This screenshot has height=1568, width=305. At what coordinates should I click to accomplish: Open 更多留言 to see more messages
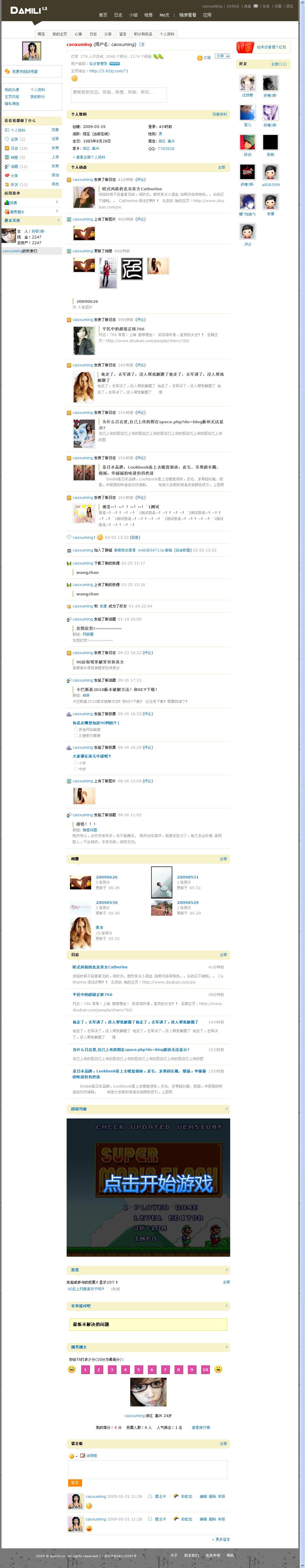(x=221, y=1539)
